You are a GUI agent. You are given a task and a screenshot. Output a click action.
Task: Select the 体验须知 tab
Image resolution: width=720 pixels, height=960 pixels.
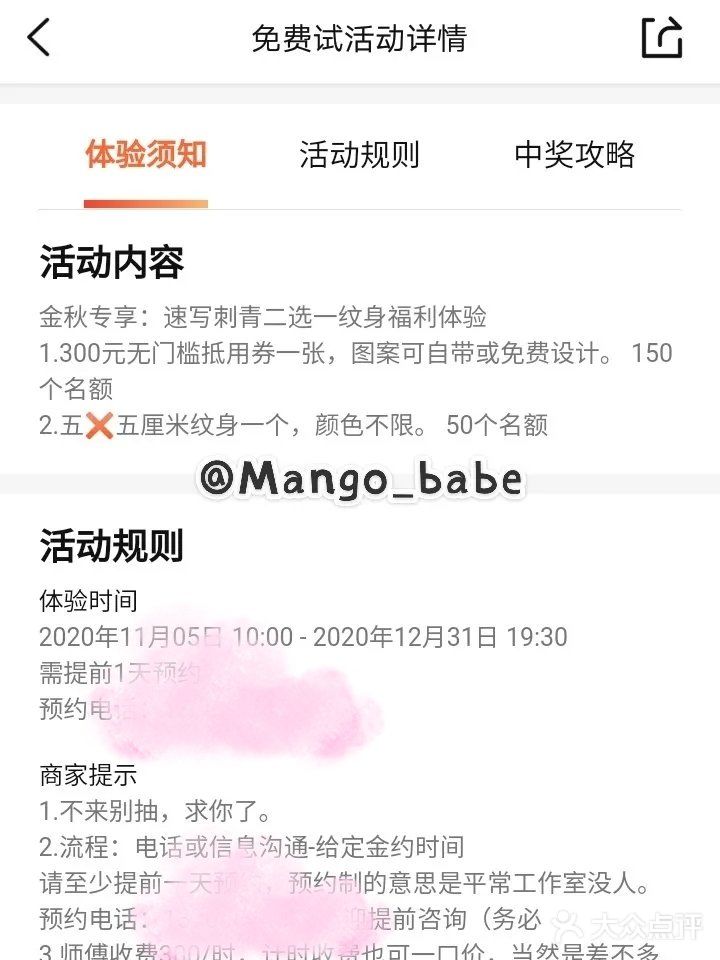coord(146,155)
